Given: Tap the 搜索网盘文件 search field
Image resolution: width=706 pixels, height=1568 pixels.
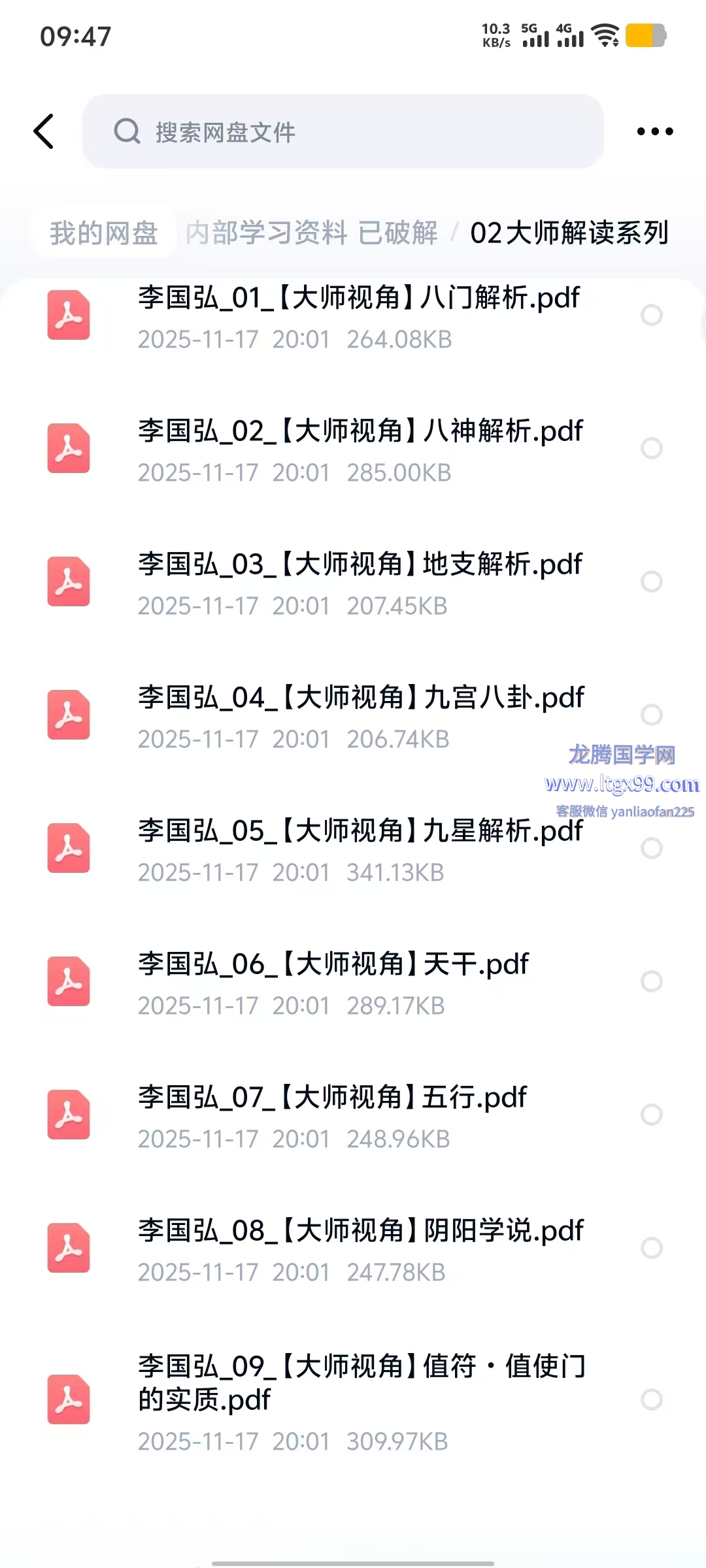Looking at the screenshot, I should coord(343,132).
